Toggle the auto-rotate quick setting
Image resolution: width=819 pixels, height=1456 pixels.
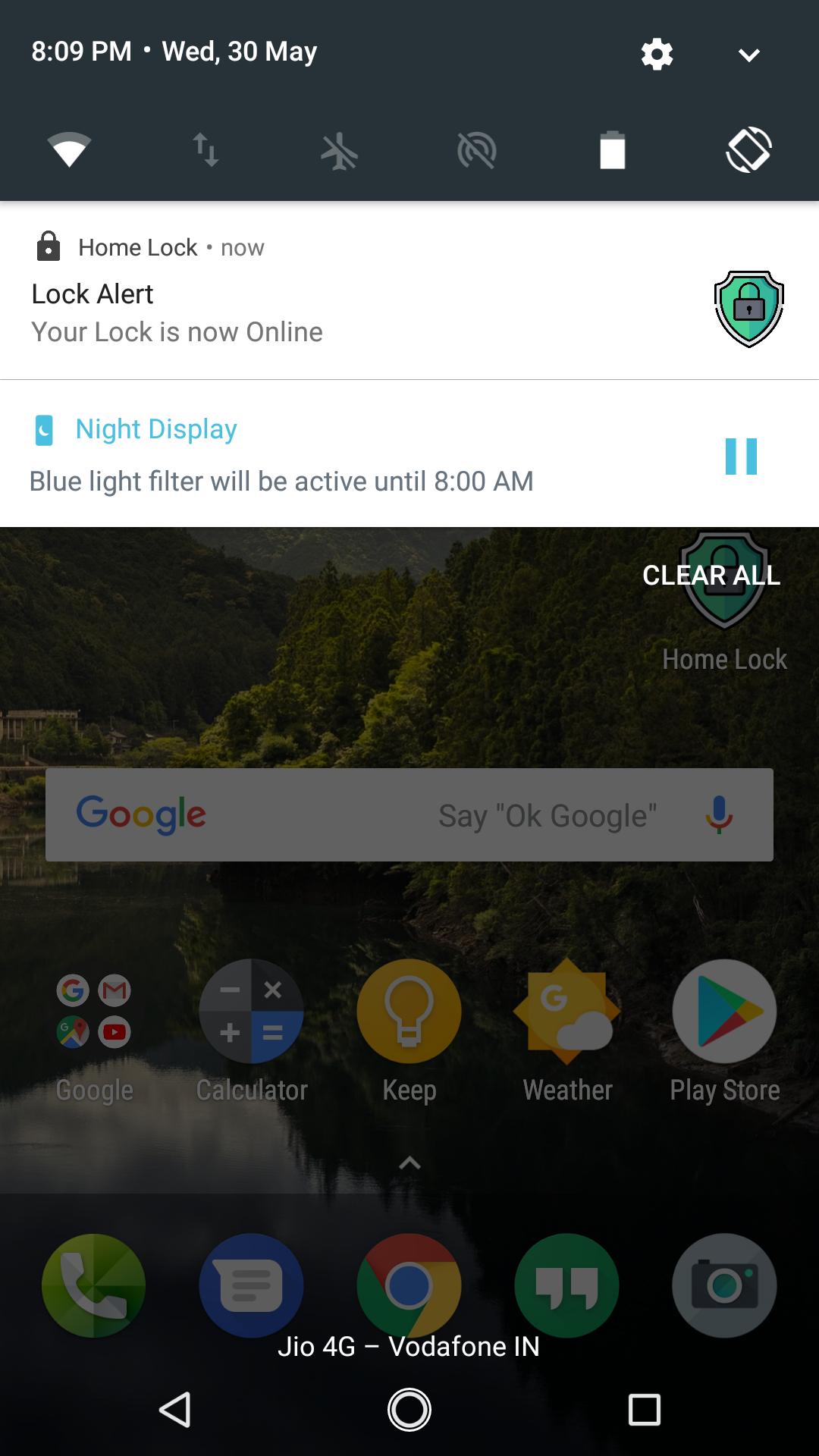pyautogui.click(x=749, y=150)
